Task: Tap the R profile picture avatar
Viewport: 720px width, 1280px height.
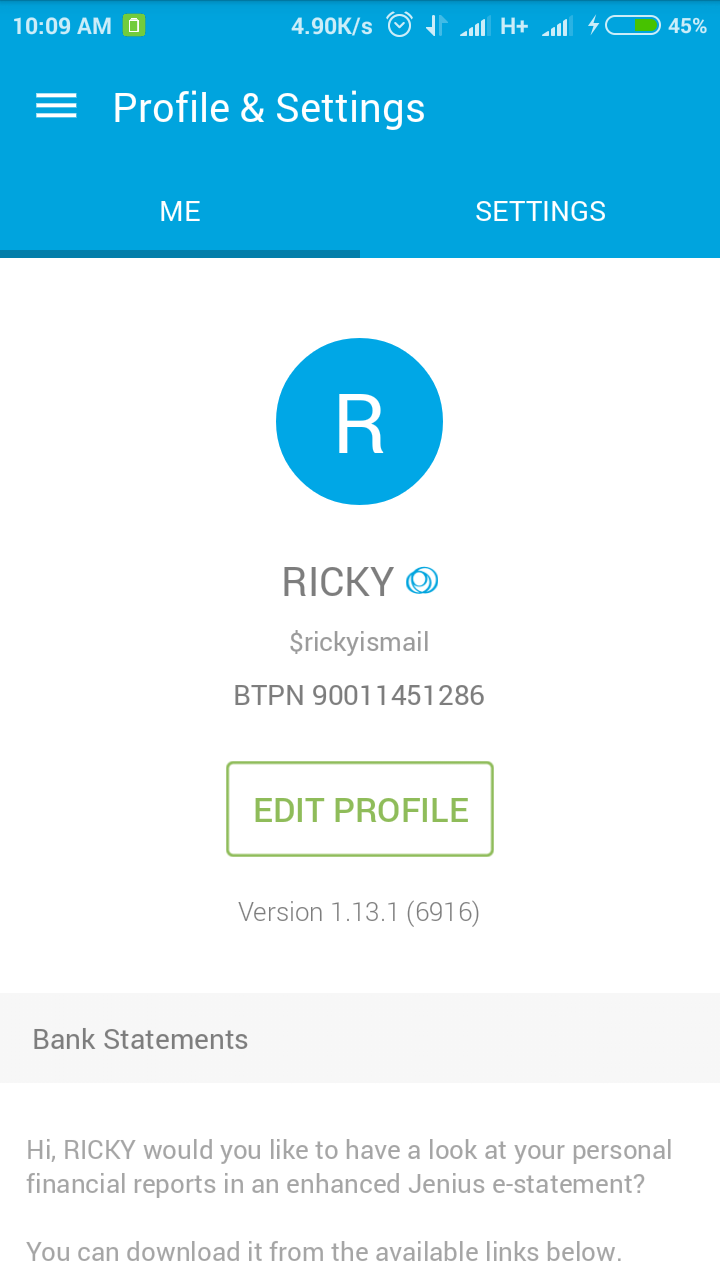Action: coord(359,421)
